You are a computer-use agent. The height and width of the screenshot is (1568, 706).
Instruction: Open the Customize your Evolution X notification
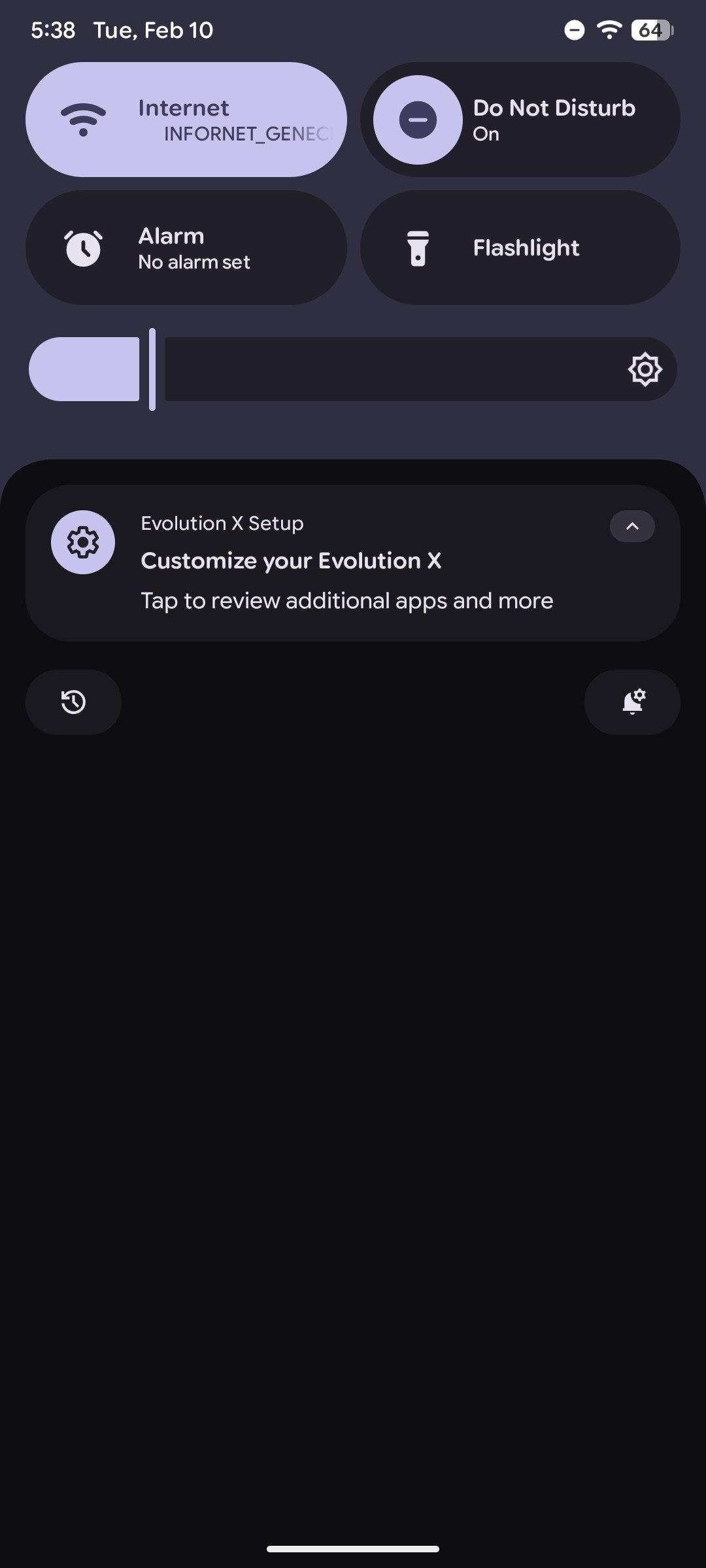[x=346, y=580]
